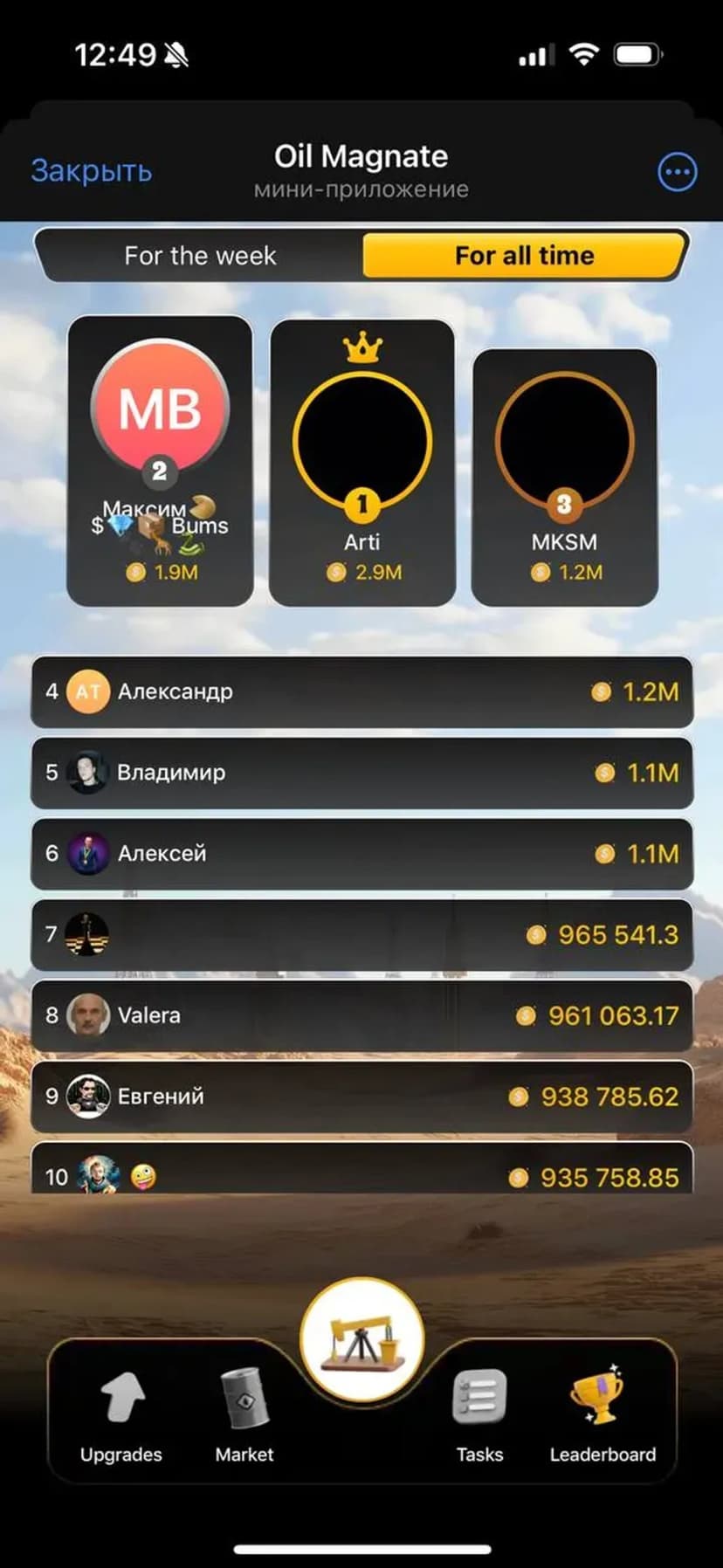Tap the central oil pump button
Image resolution: width=723 pixels, height=1568 pixels.
361,1340
